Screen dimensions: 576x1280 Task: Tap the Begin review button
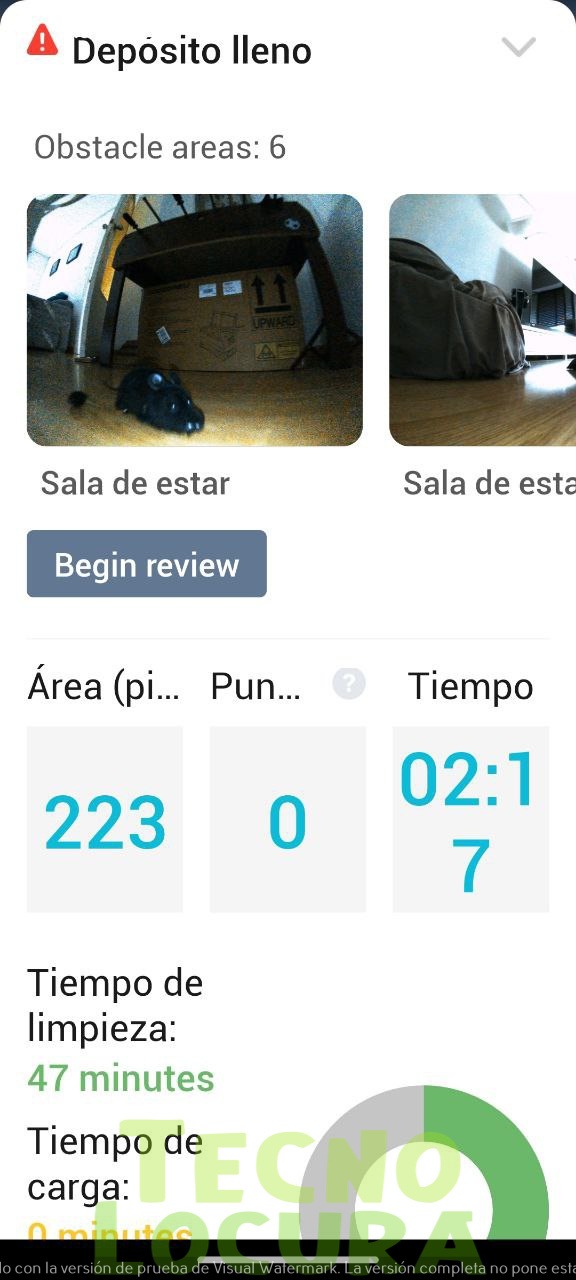click(x=147, y=564)
